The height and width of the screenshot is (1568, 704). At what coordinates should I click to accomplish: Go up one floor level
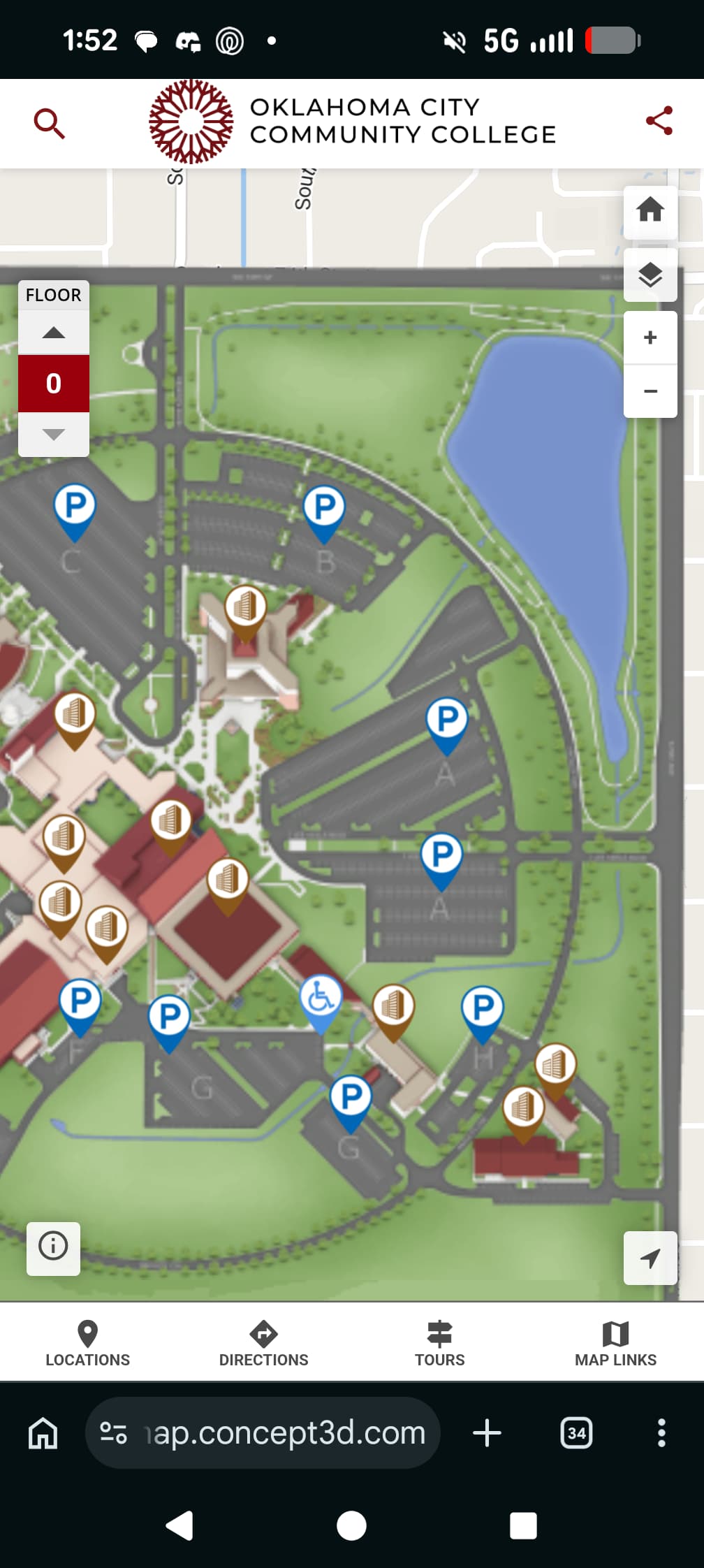(x=54, y=333)
